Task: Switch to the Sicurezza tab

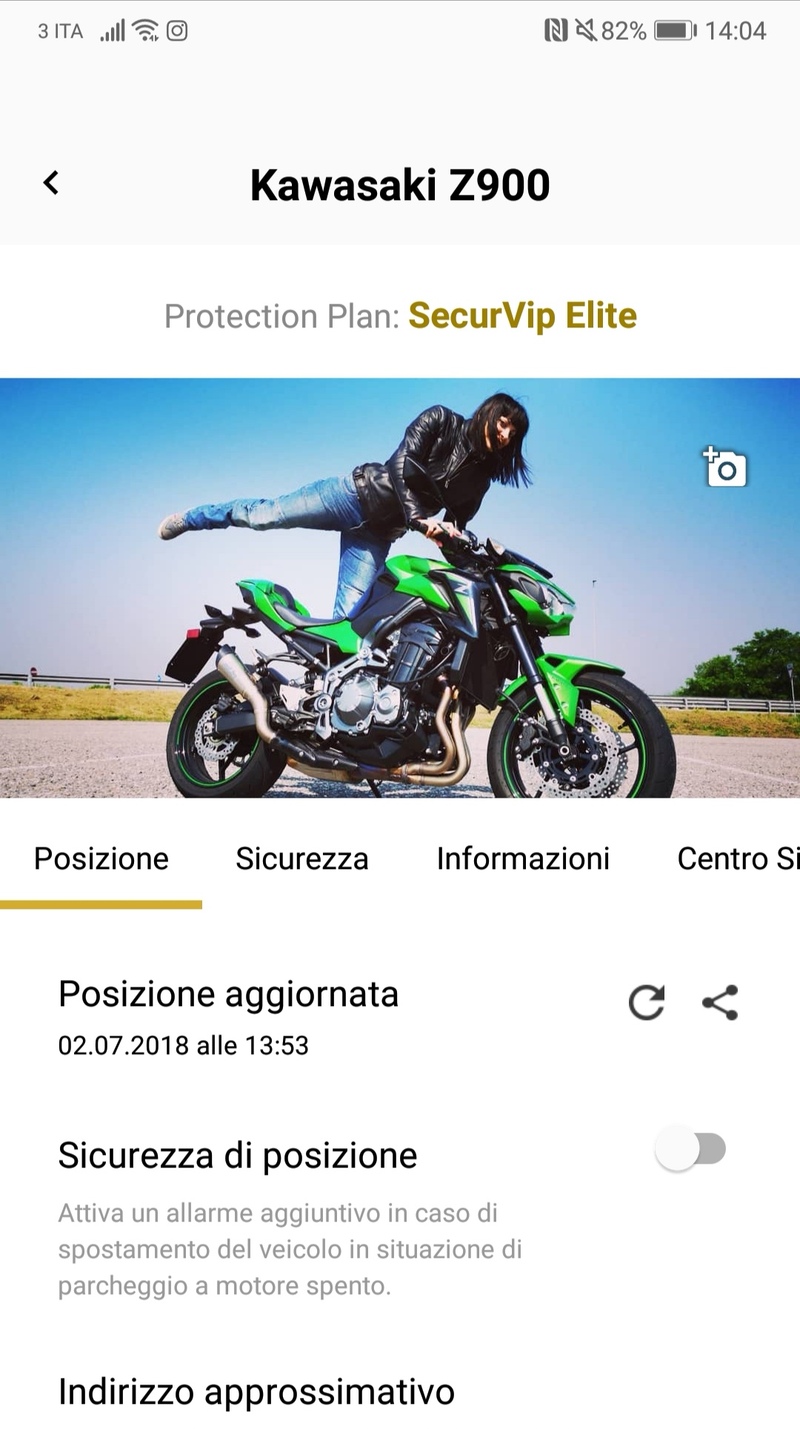Action: click(x=302, y=859)
